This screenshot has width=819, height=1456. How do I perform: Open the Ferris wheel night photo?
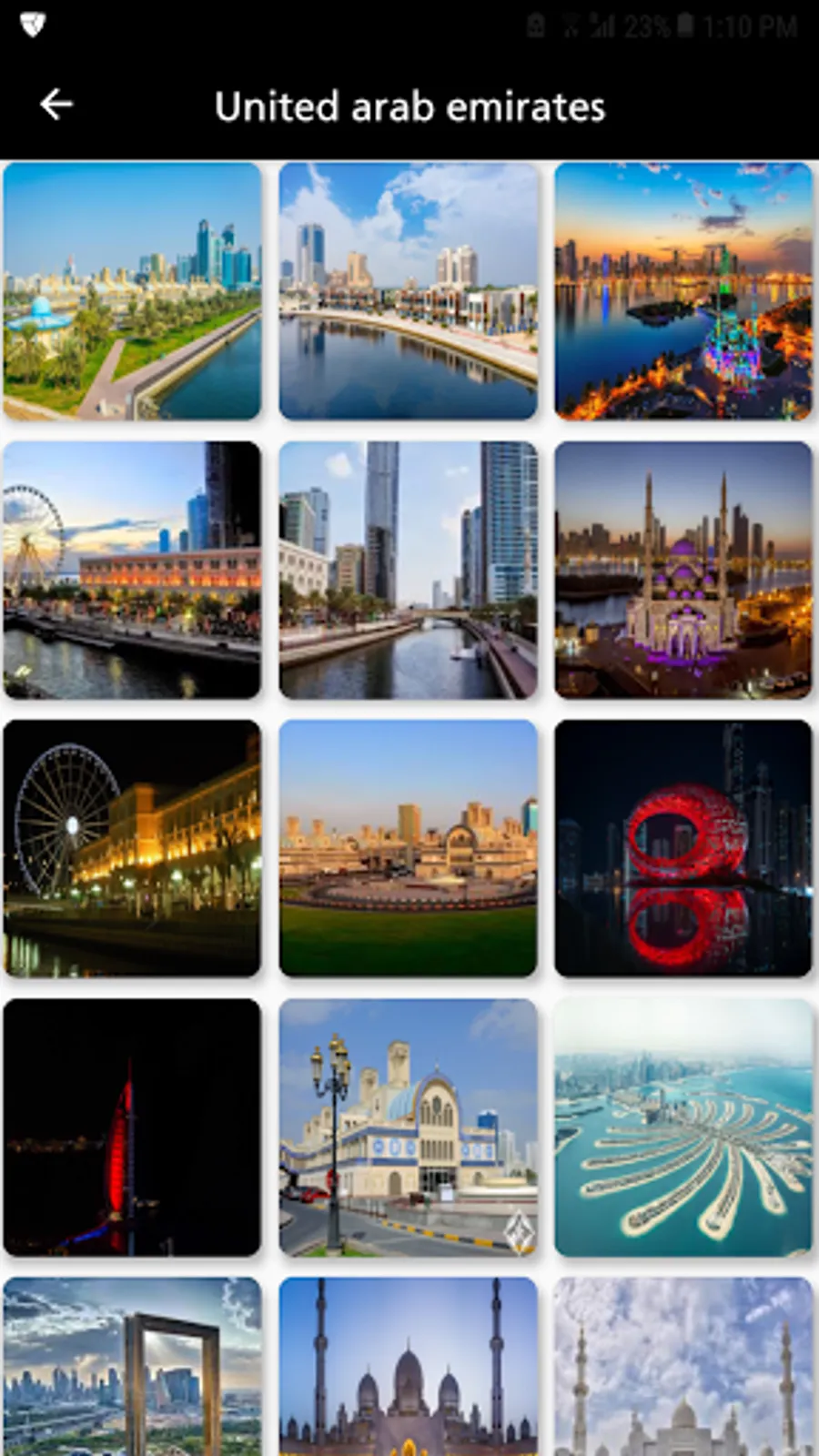click(133, 849)
